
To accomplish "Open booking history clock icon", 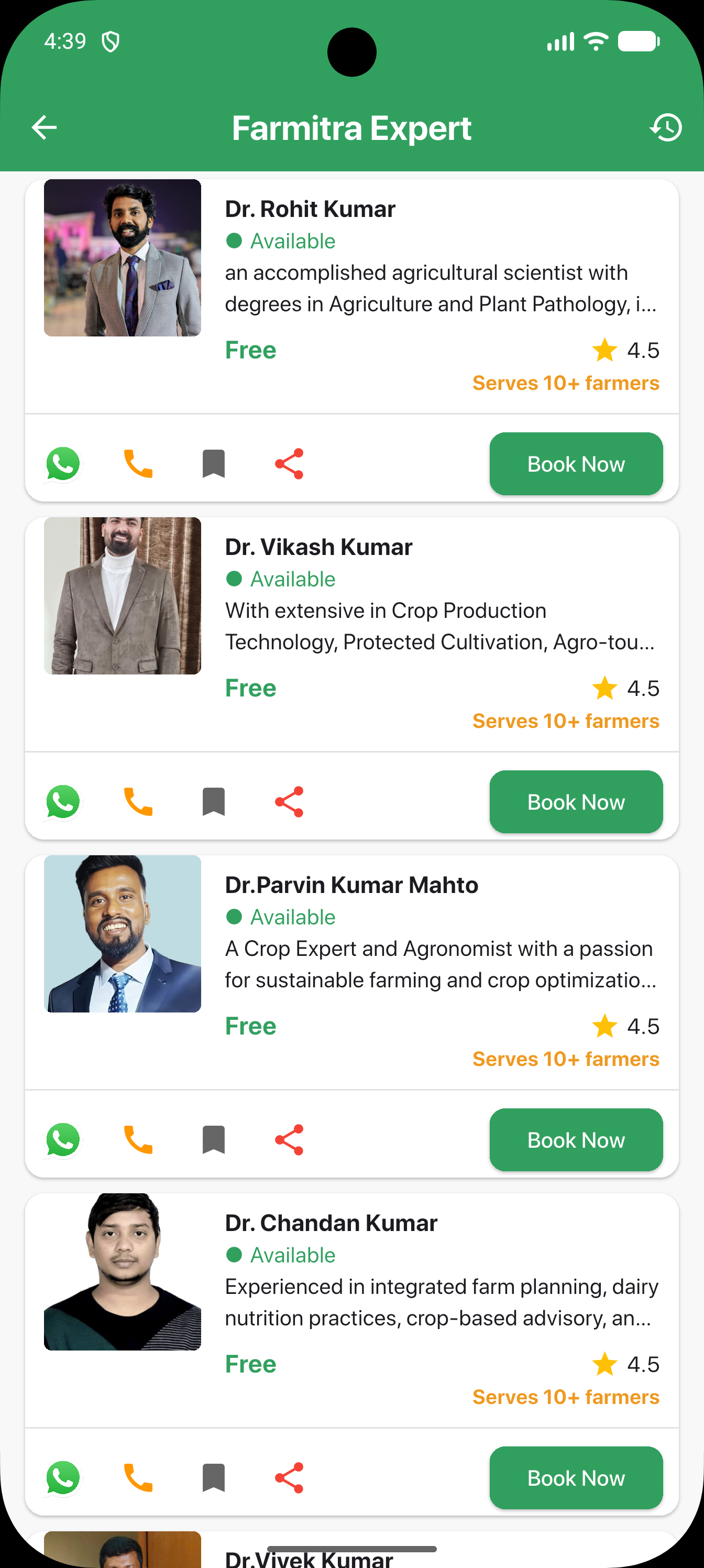I will (666, 128).
